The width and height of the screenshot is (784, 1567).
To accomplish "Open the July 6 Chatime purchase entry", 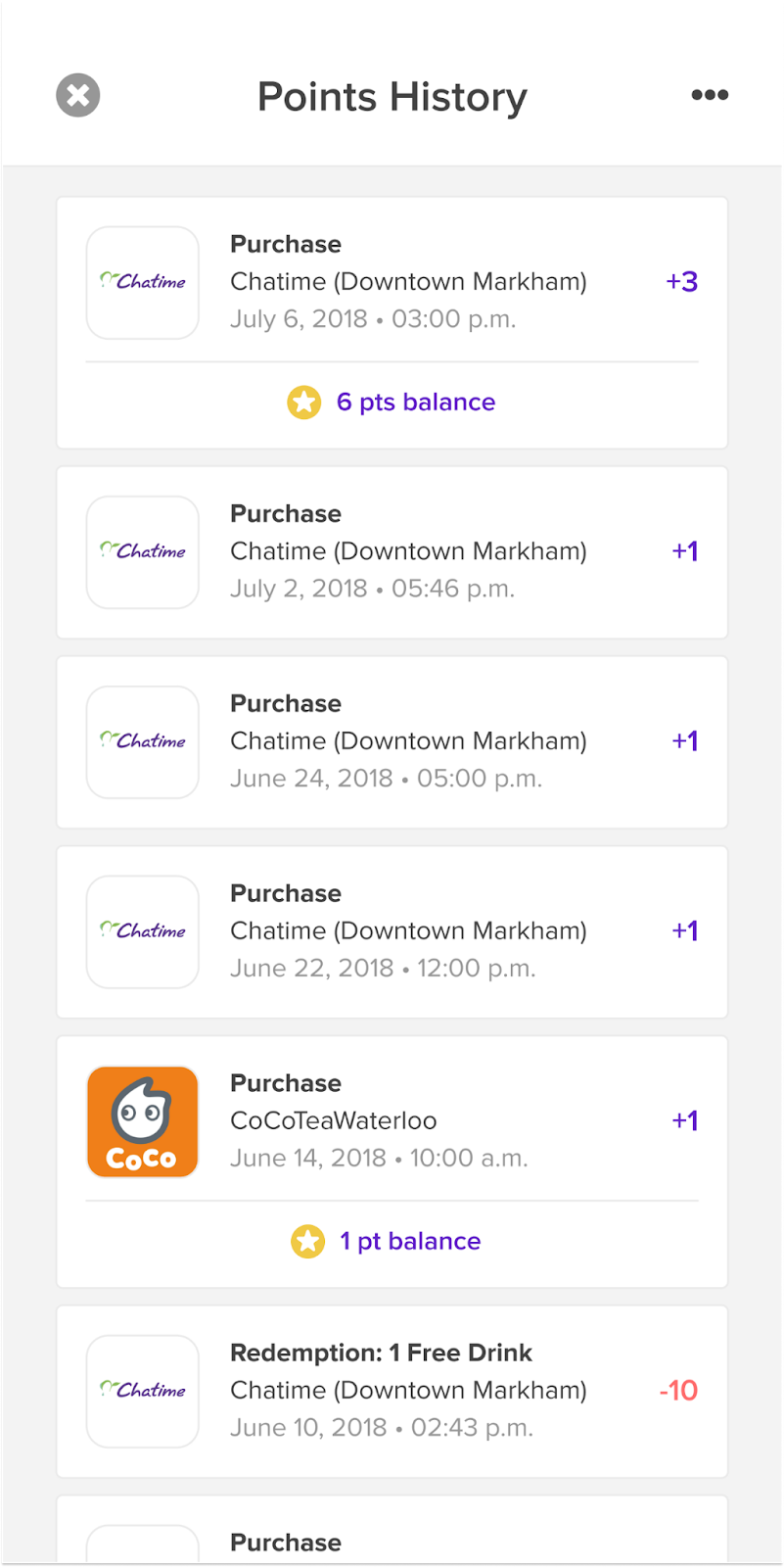I will pos(392,281).
